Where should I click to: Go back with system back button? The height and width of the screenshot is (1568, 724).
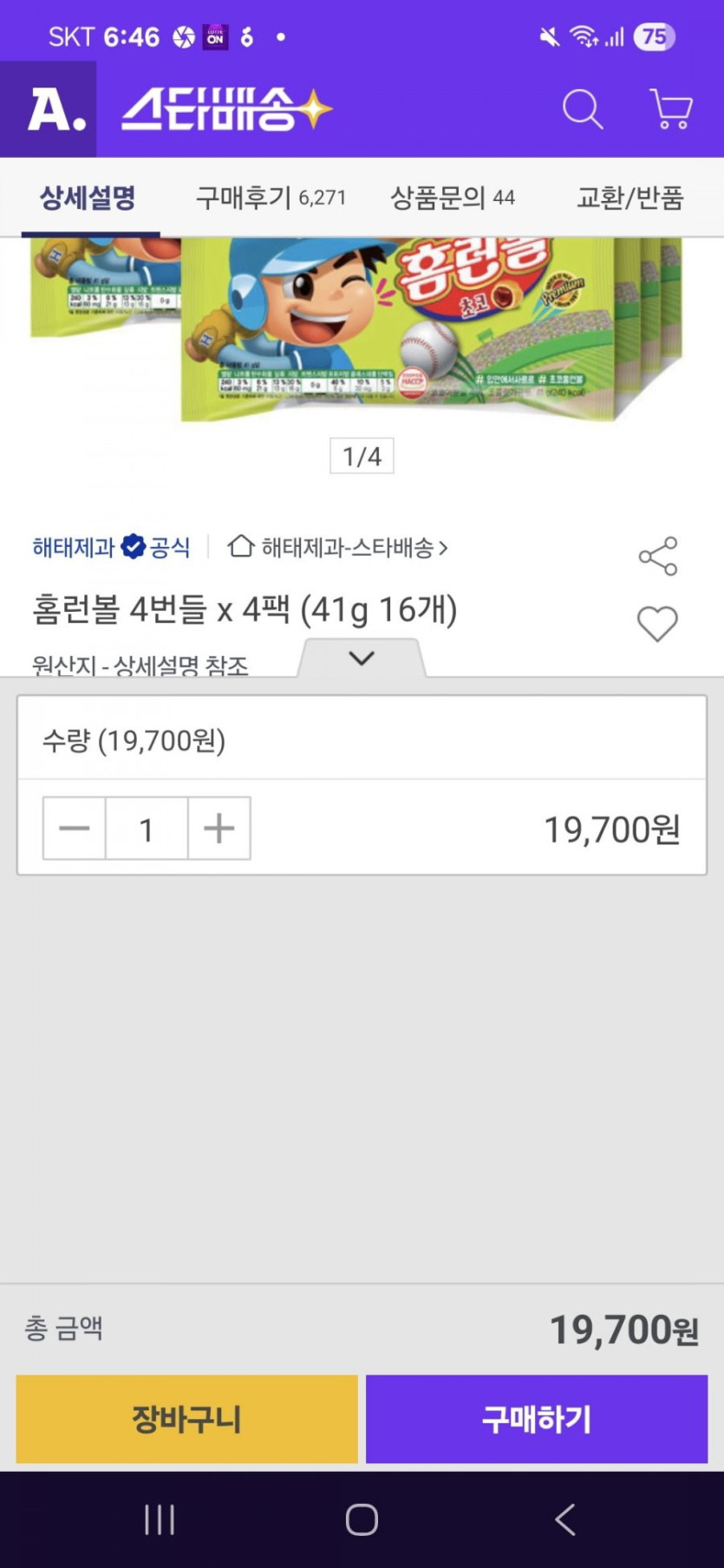point(564,1519)
